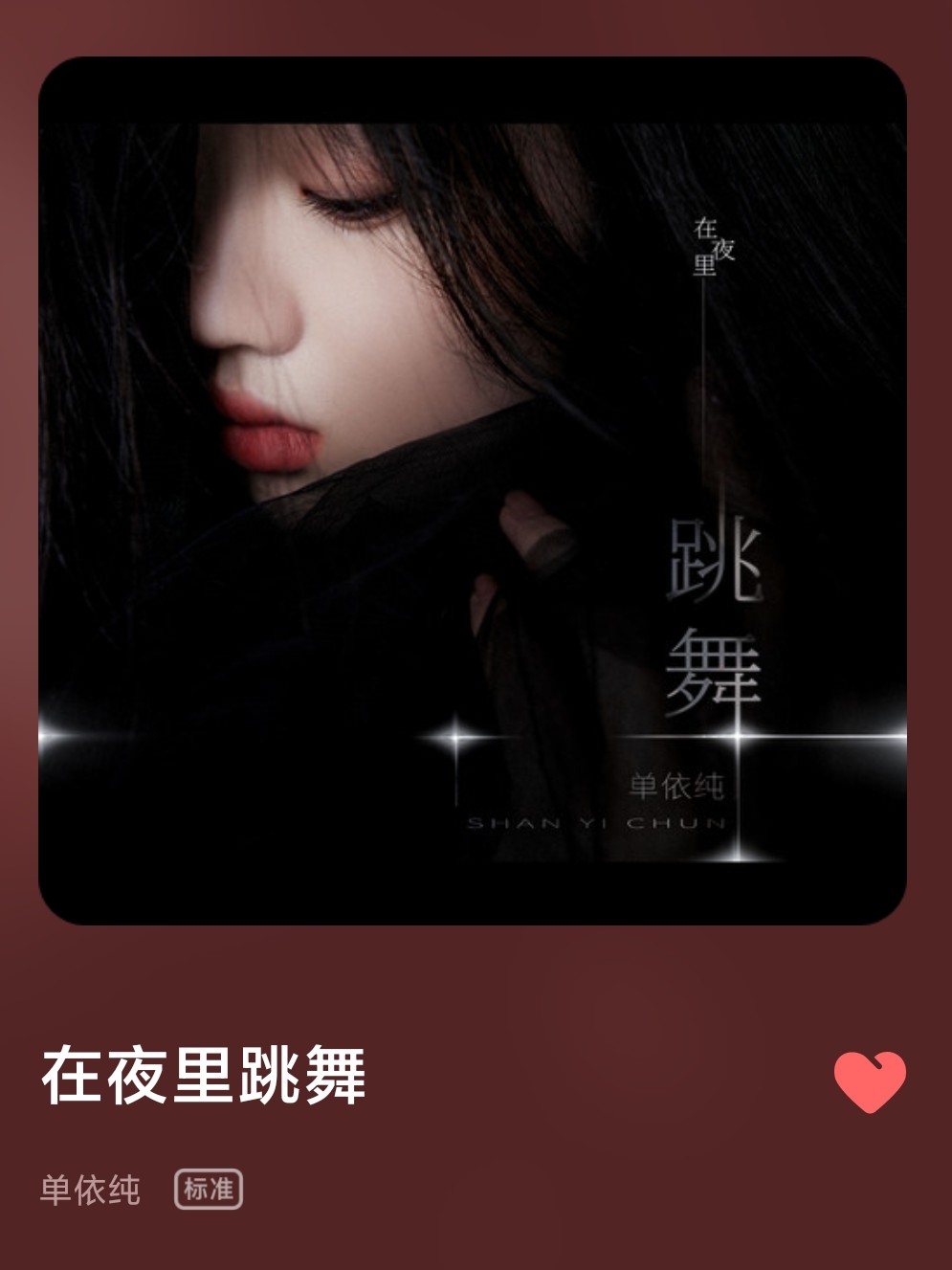
Task: Tap the 标准 audio quality badge
Action: (x=209, y=1189)
